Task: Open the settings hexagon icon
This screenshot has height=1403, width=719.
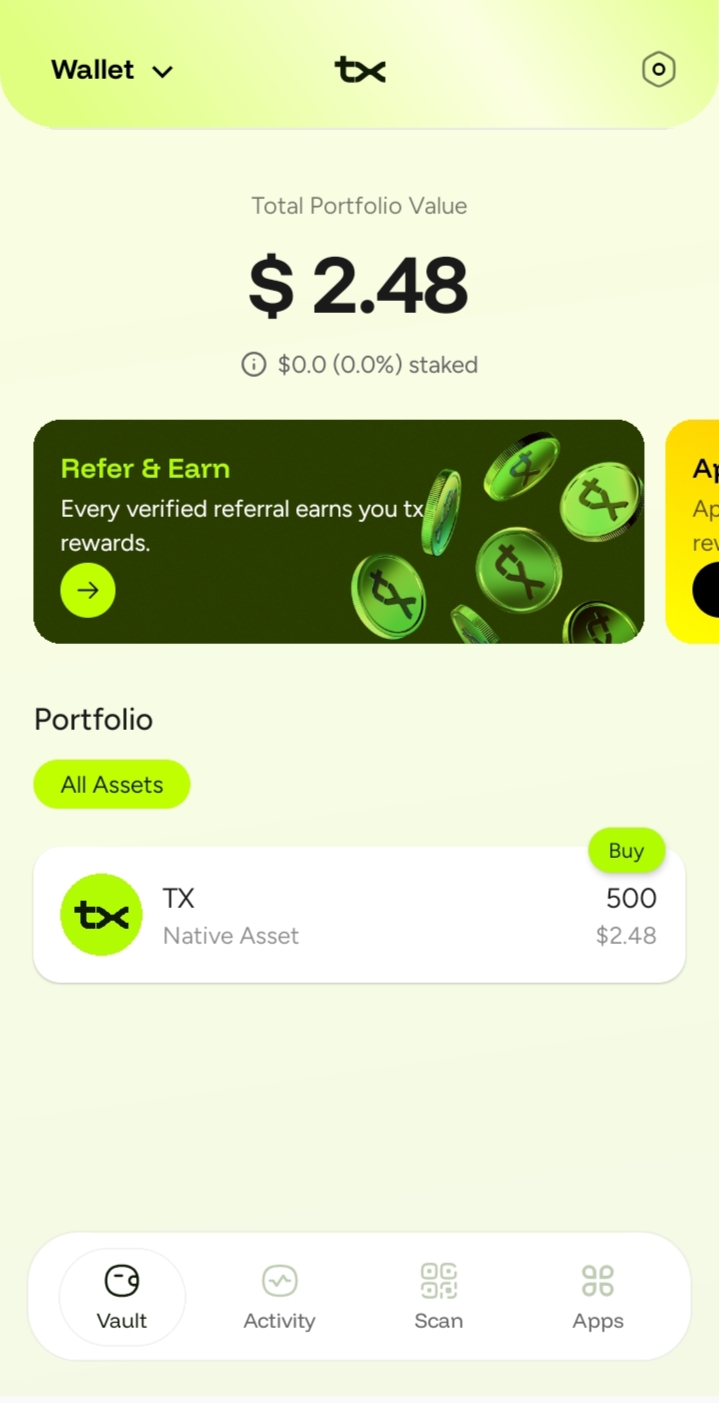Action: click(x=658, y=70)
